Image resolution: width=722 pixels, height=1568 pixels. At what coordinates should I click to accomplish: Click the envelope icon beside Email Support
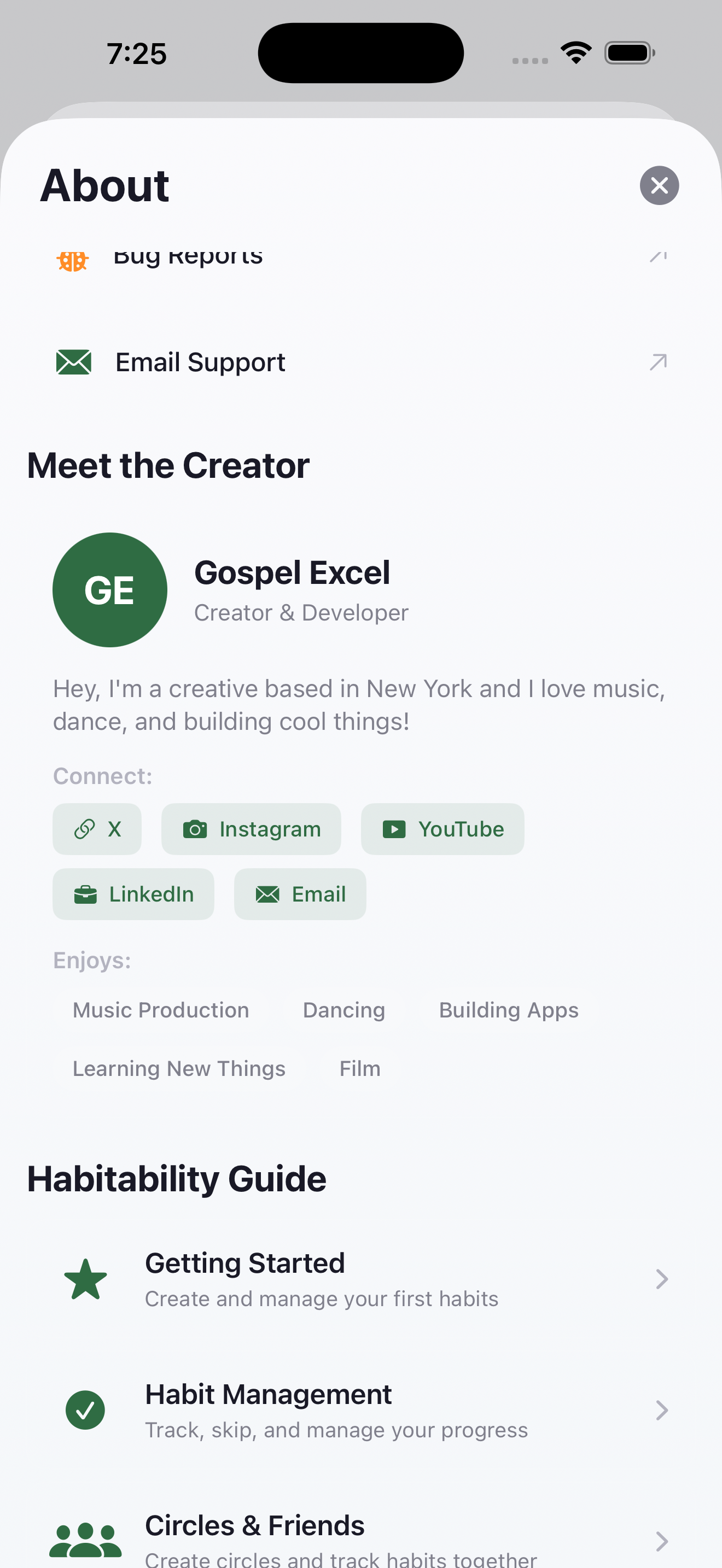[73, 361]
